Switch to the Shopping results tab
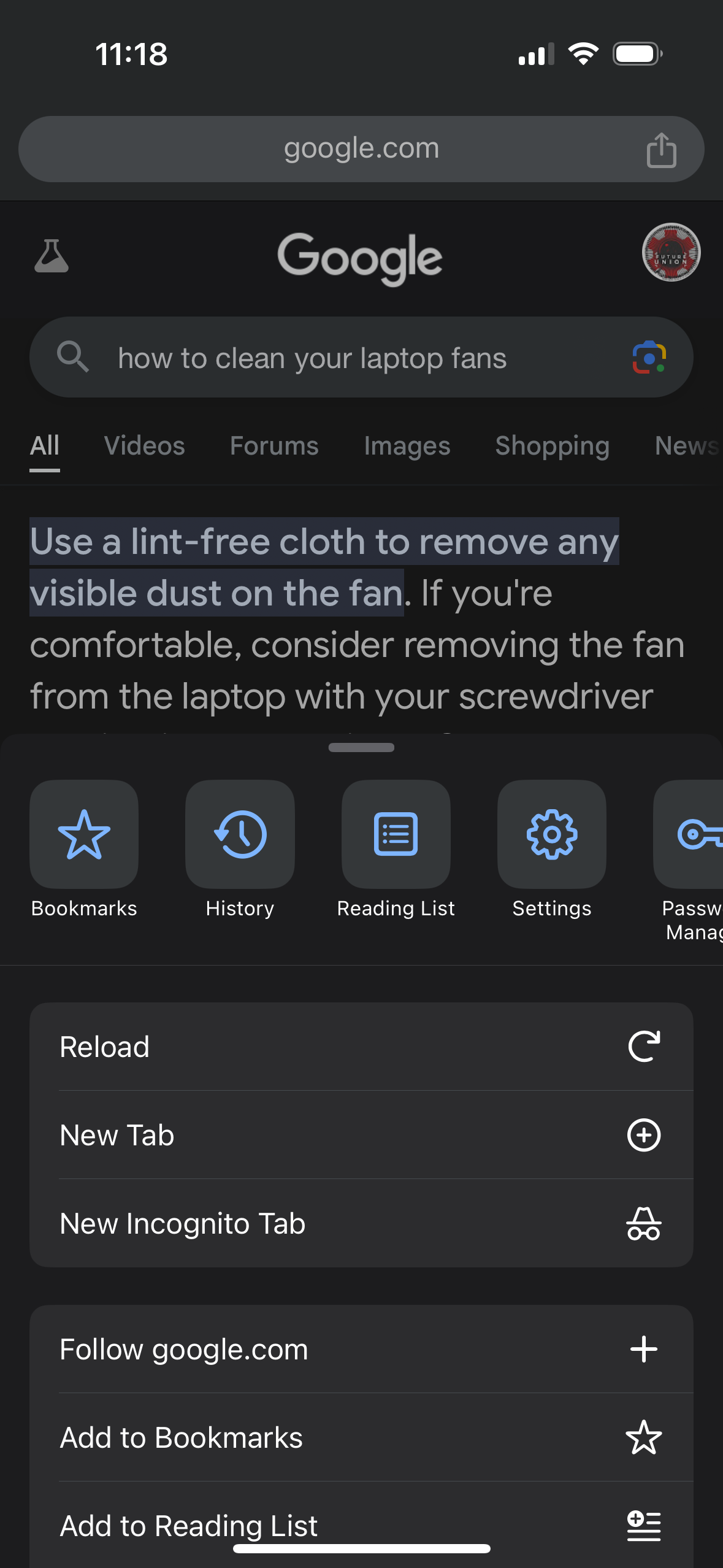Image resolution: width=723 pixels, height=1568 pixels. coord(552,446)
